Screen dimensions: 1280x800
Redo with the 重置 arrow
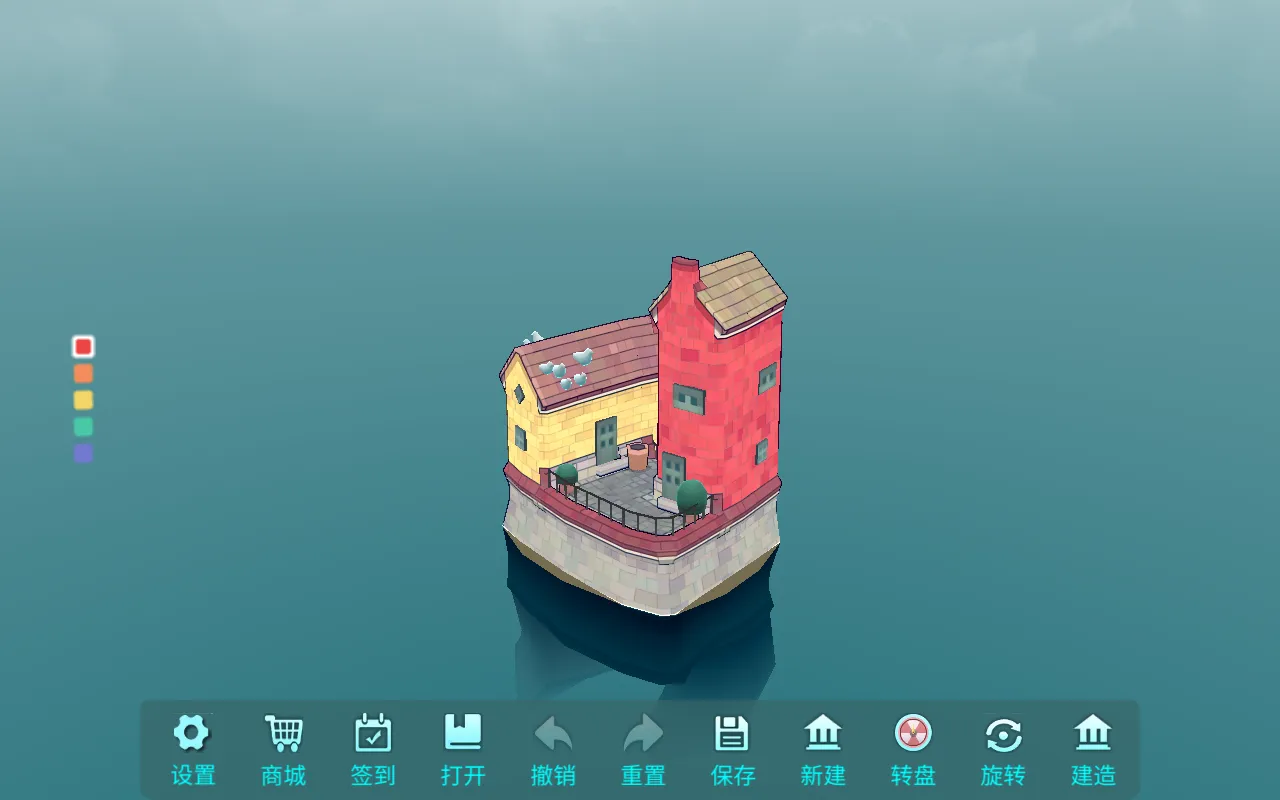click(x=643, y=748)
